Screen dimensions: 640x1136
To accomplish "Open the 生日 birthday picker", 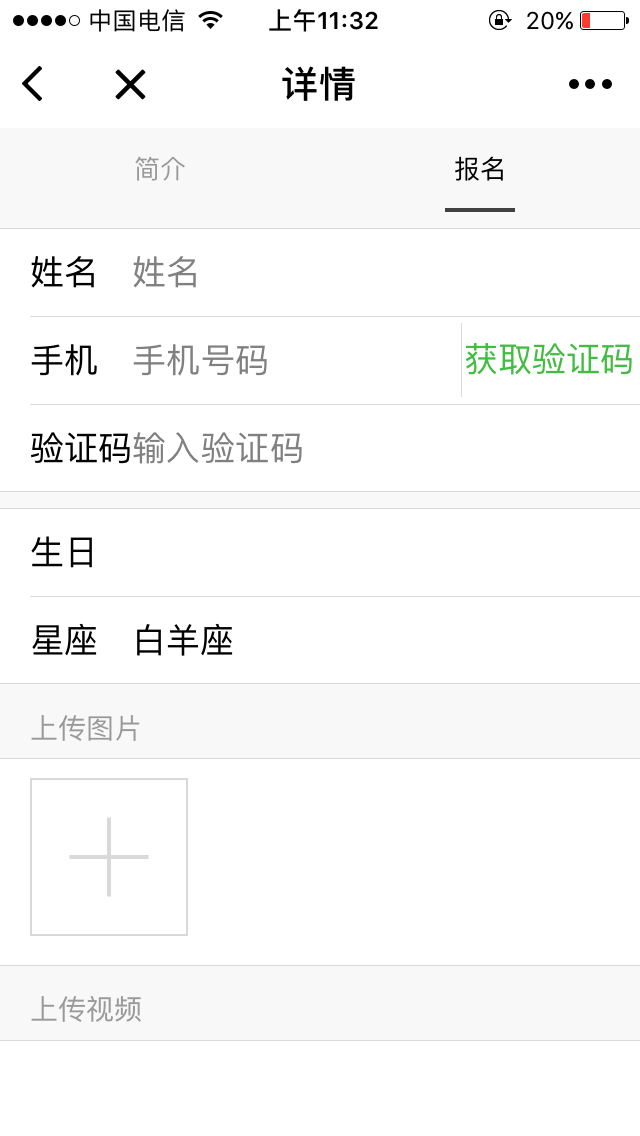I will pos(320,553).
